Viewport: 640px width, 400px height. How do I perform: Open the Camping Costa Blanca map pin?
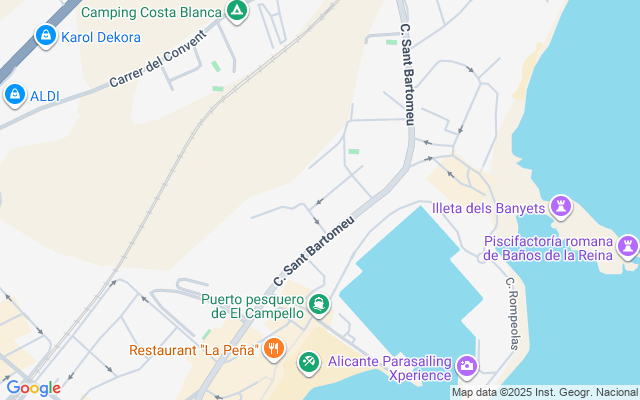[237, 11]
